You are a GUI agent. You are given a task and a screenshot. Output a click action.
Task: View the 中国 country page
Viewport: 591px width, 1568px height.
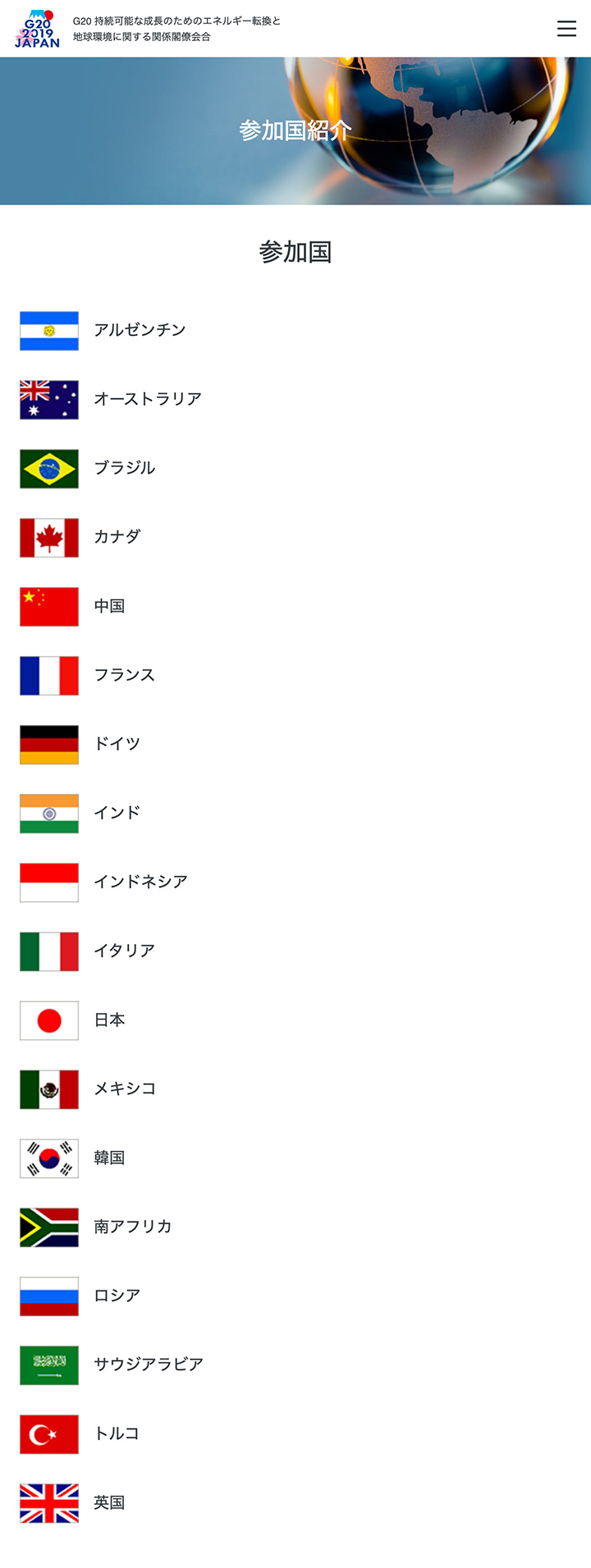pyautogui.click(x=109, y=606)
